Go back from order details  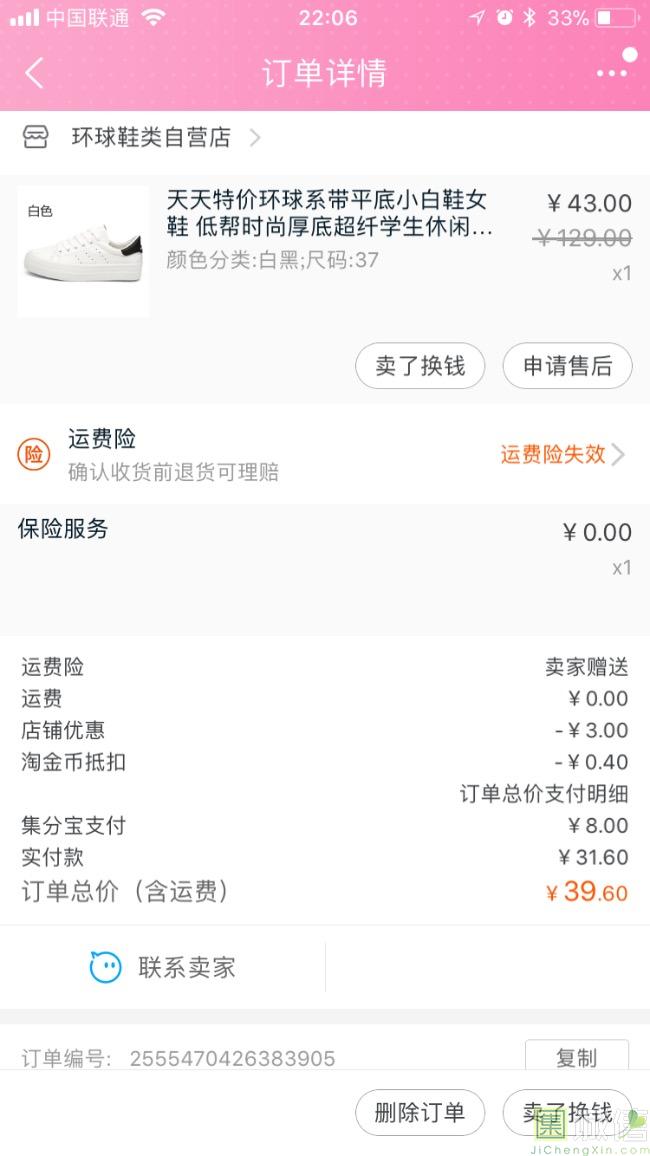34,73
